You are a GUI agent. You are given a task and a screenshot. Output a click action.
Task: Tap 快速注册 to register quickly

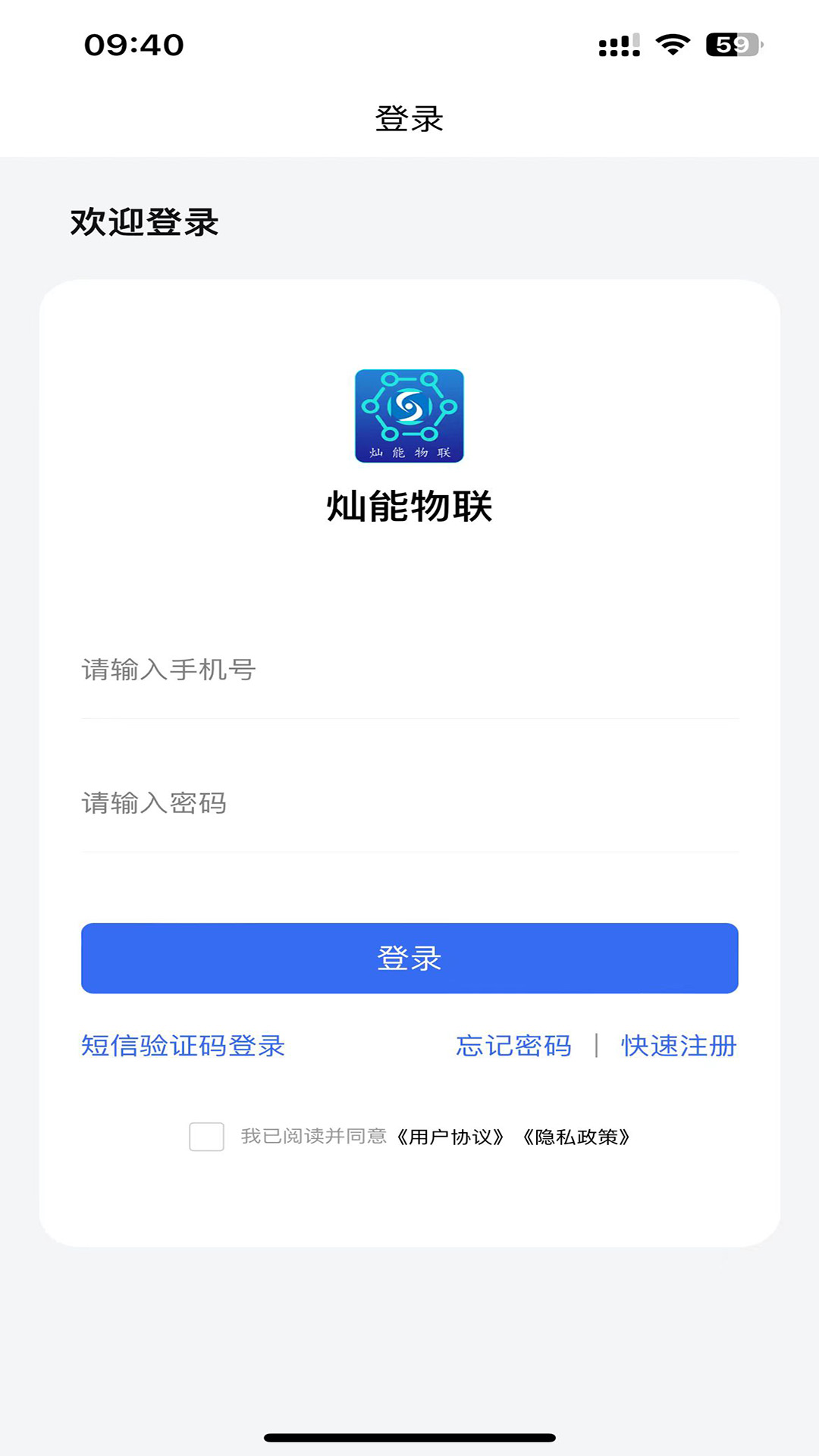pyautogui.click(x=678, y=1046)
